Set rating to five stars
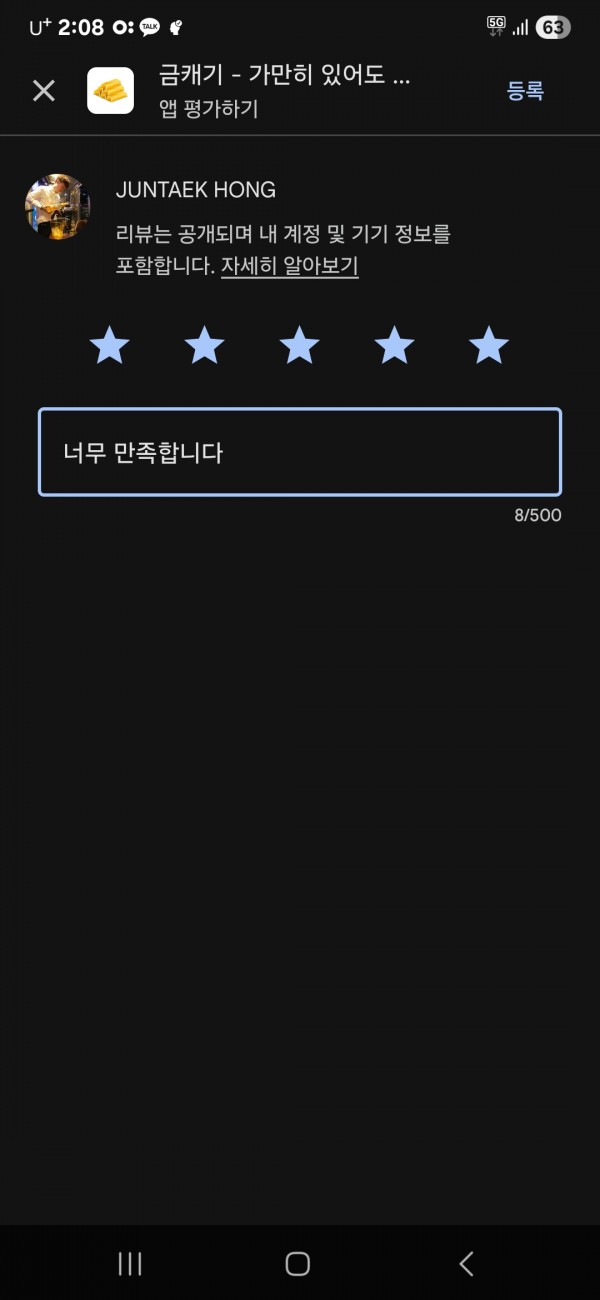 pyautogui.click(x=489, y=346)
